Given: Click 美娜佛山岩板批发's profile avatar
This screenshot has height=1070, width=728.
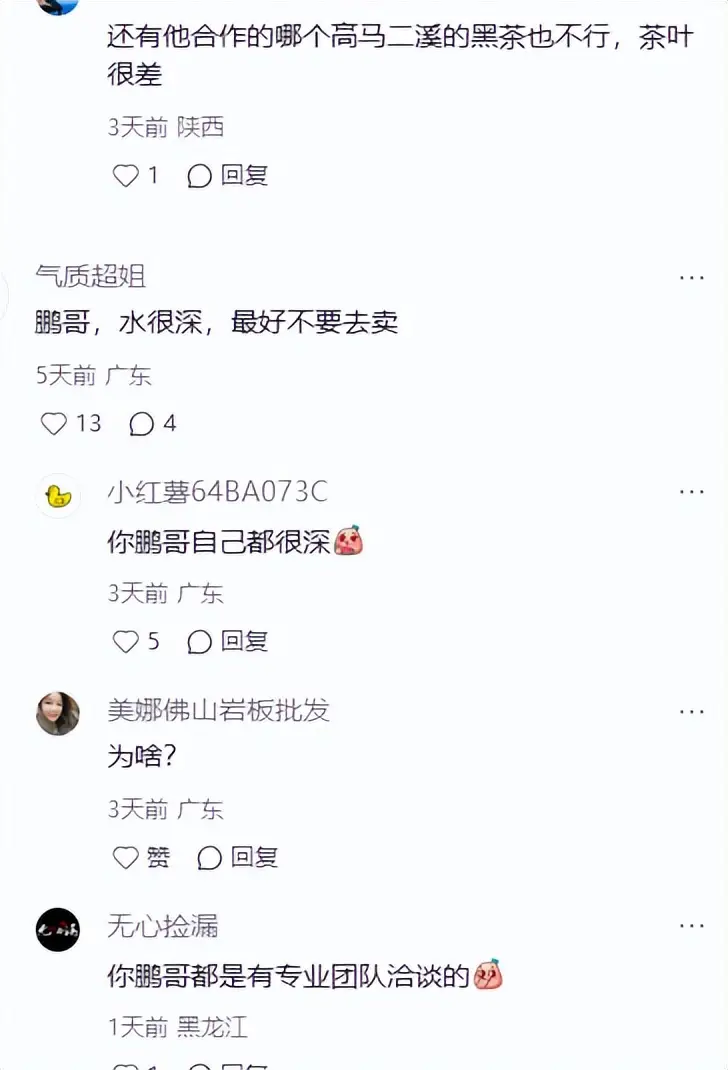Looking at the screenshot, I should tap(57, 712).
